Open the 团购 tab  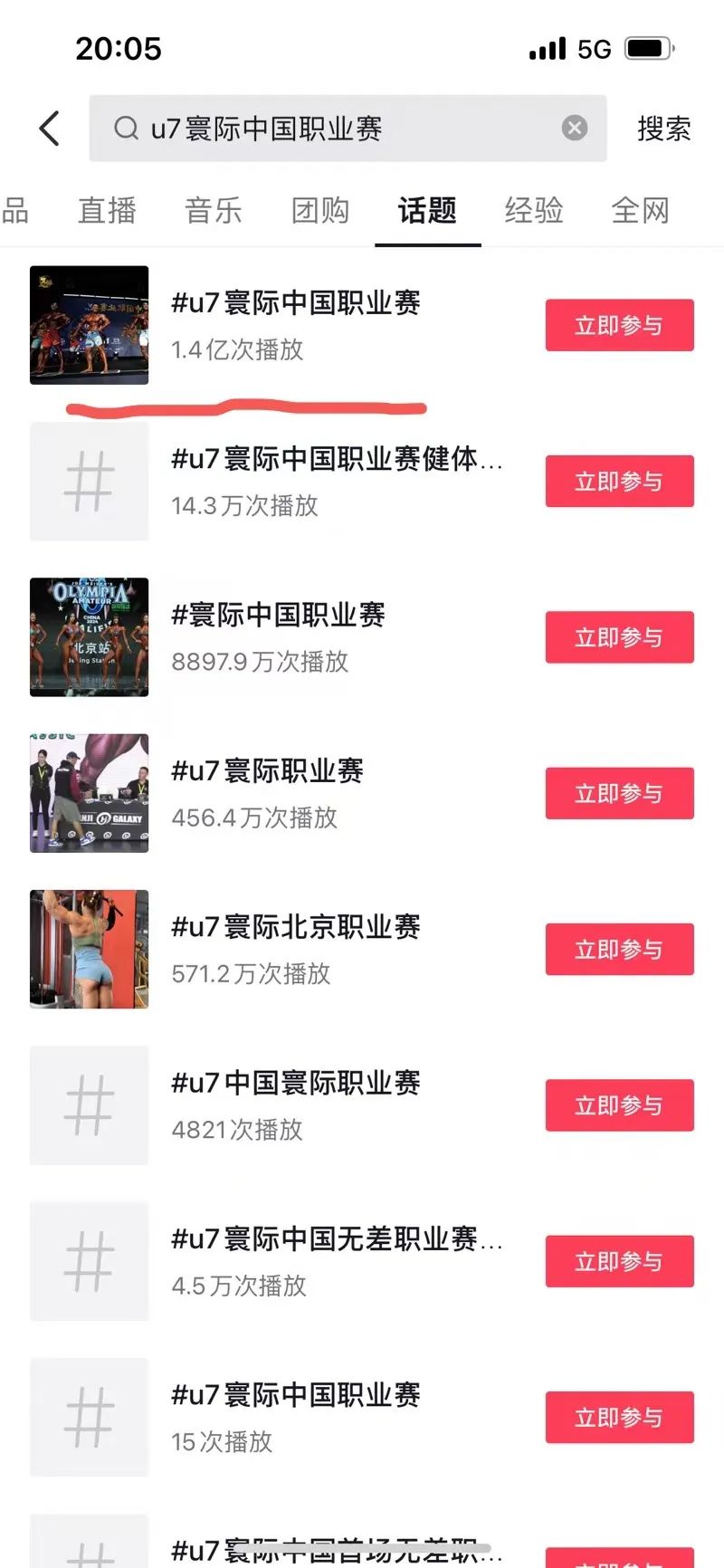click(x=320, y=211)
